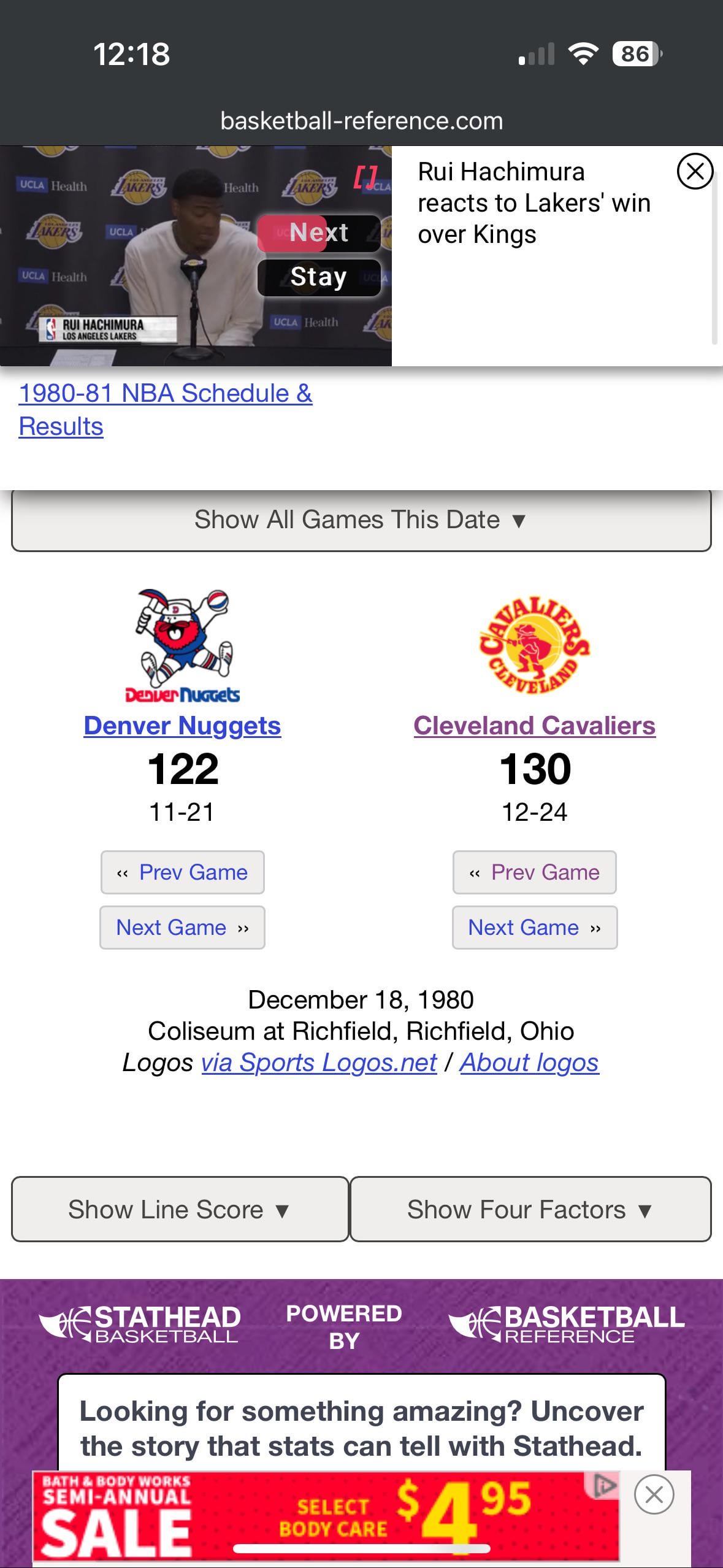The width and height of the screenshot is (723, 1568).
Task: Dismiss the Bath & Body Works ad banner
Action: click(x=654, y=1495)
